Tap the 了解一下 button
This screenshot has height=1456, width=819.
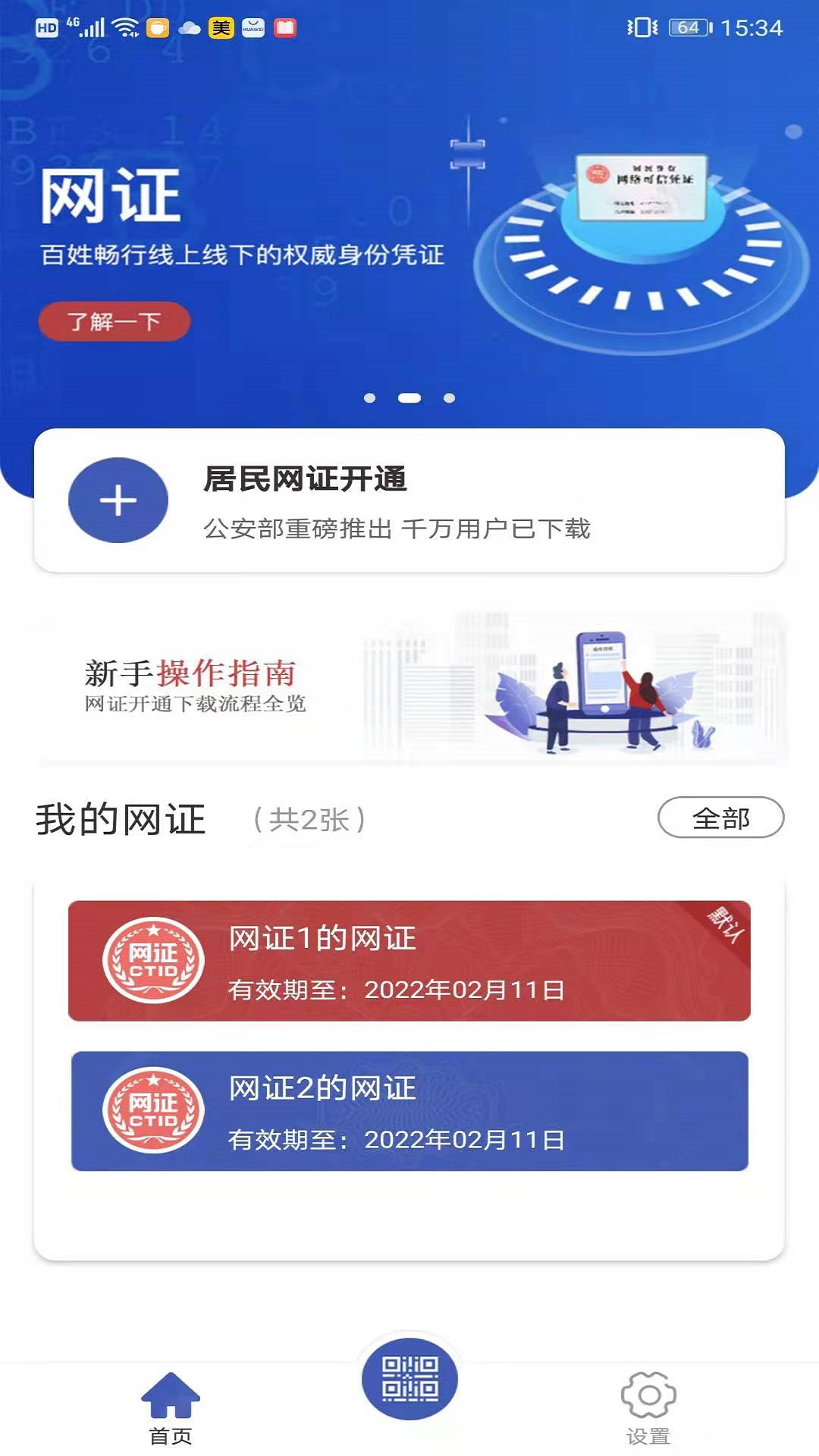coord(114,322)
